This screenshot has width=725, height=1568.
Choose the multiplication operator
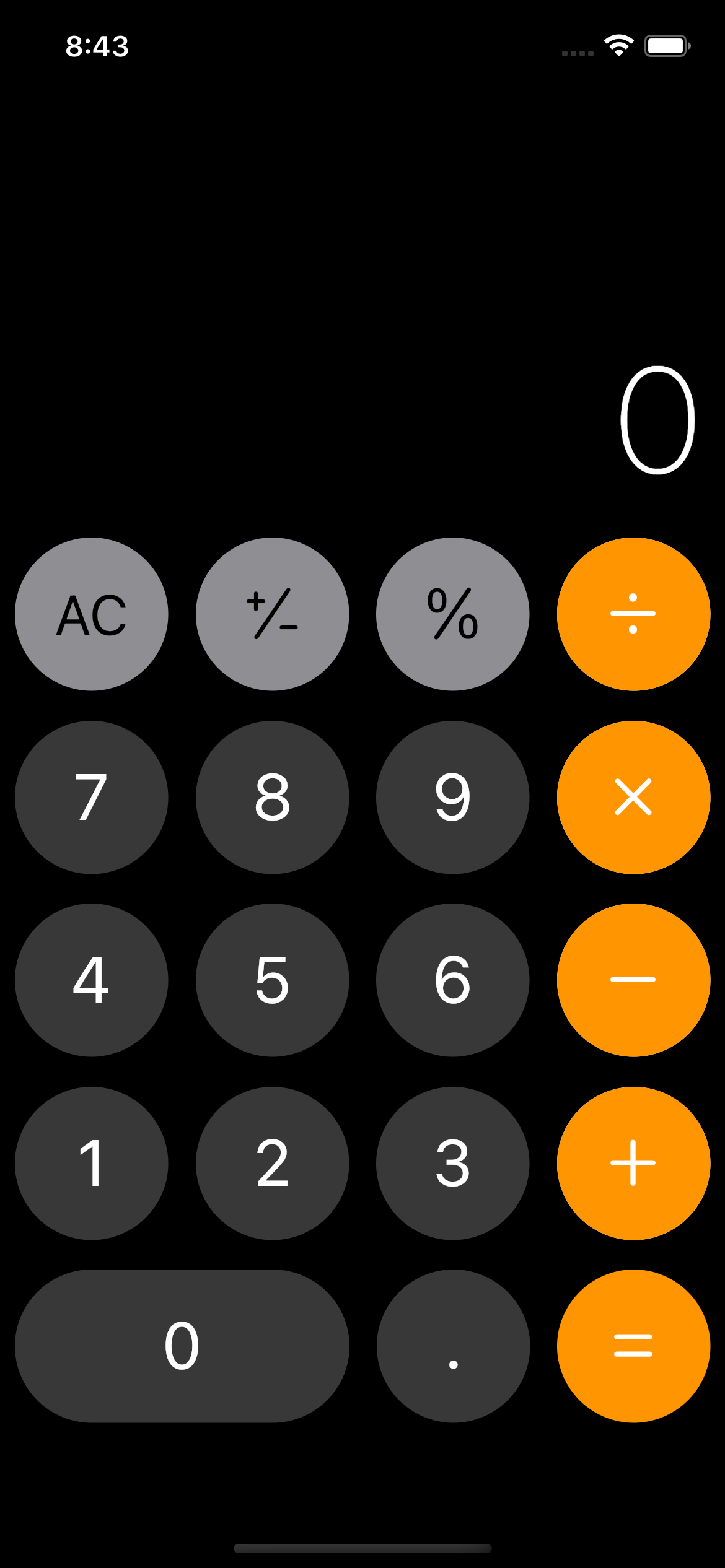[x=633, y=798]
